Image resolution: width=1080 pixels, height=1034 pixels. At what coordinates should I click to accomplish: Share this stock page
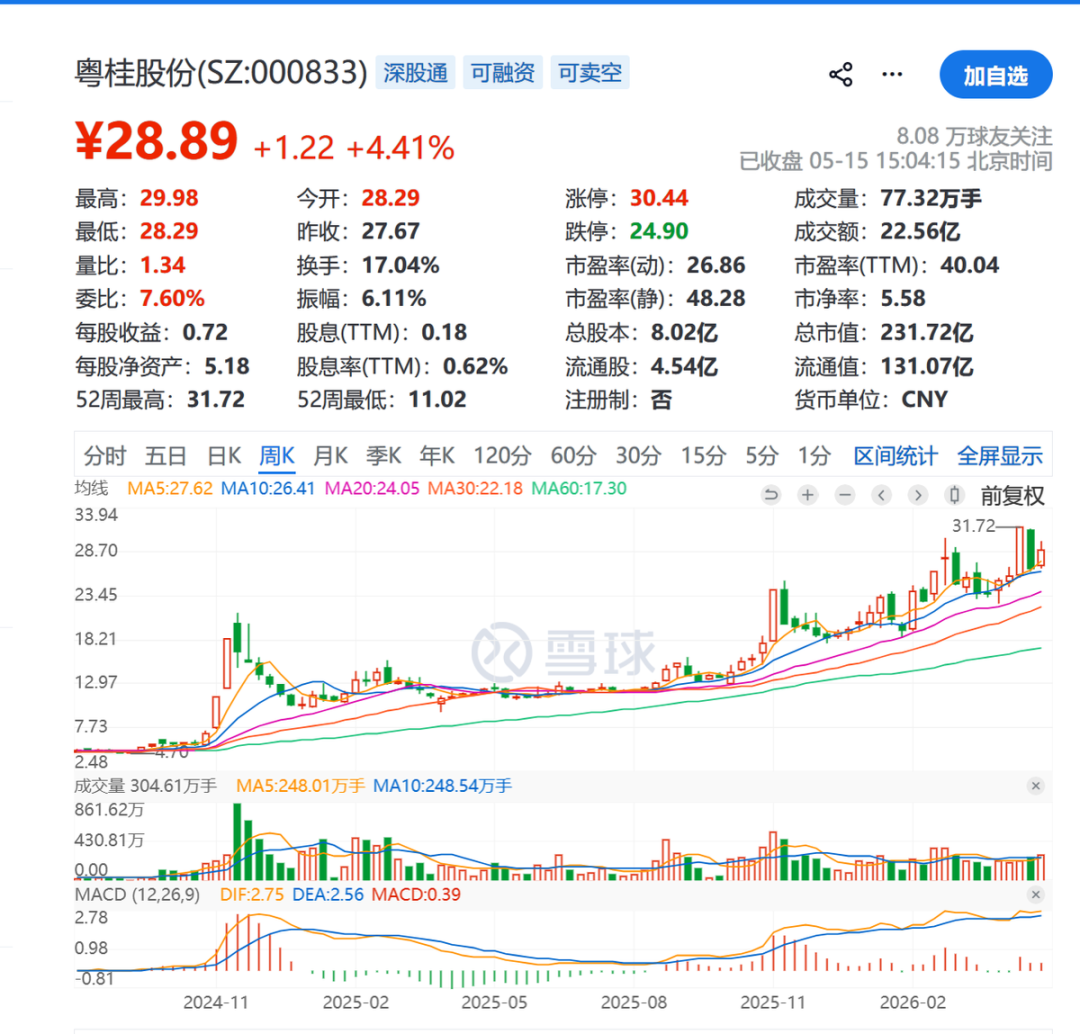tap(840, 74)
